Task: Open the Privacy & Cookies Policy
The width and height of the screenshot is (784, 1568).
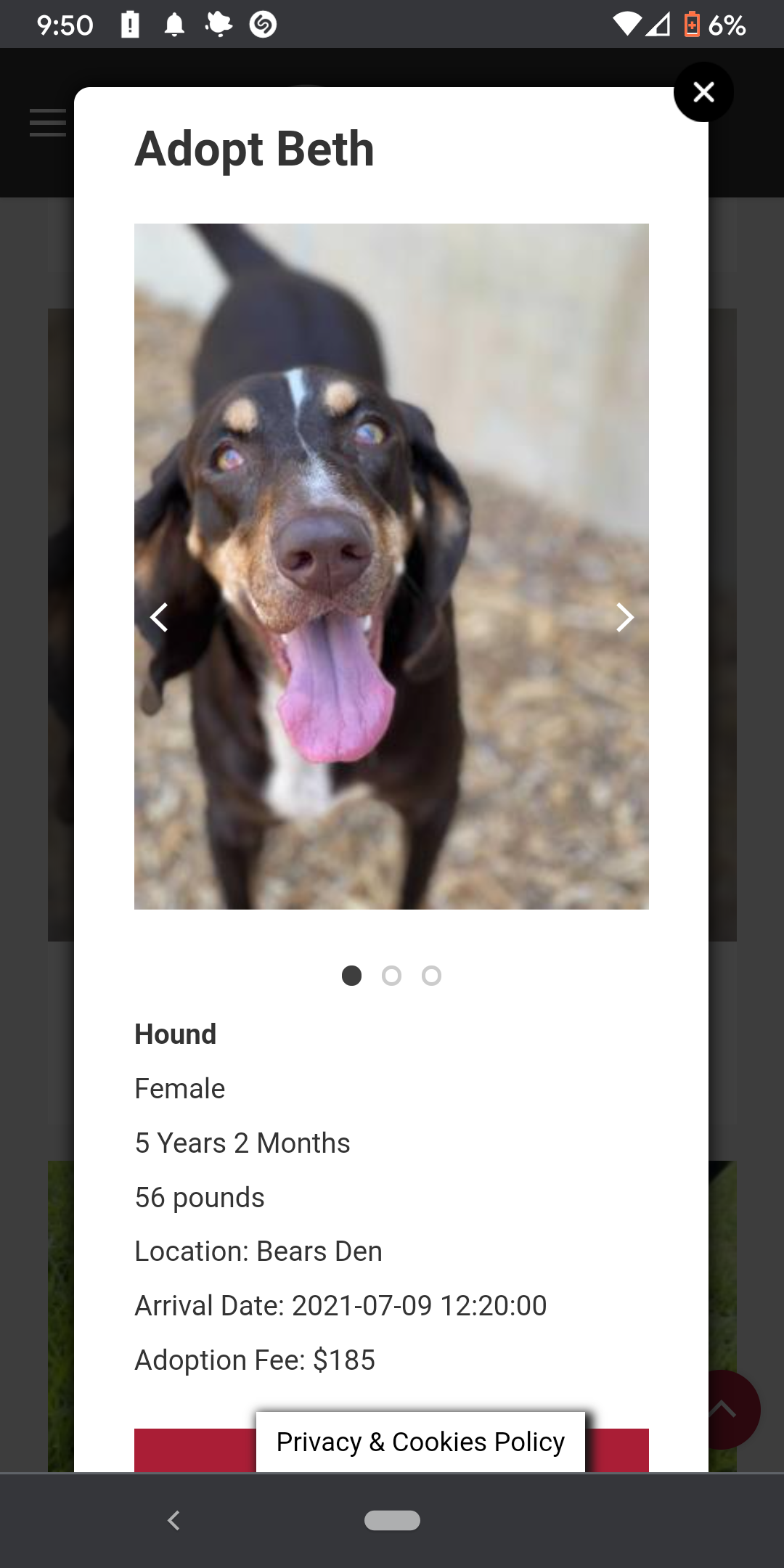Action: tap(420, 1442)
